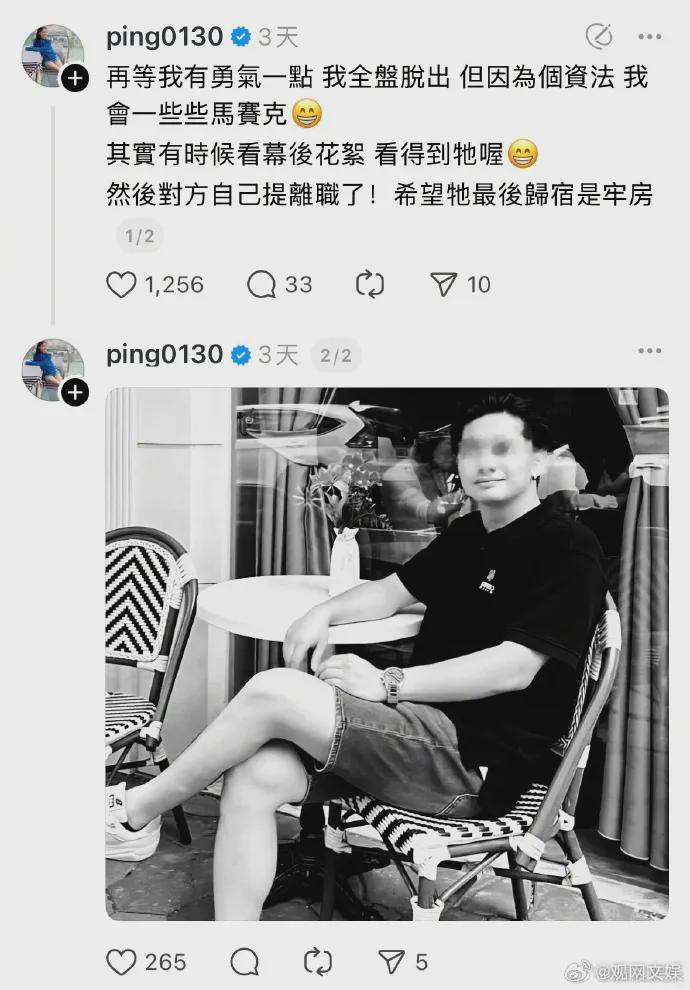Share the first post with 10 shares
Viewport: 690px width, 990px height.
444,285
